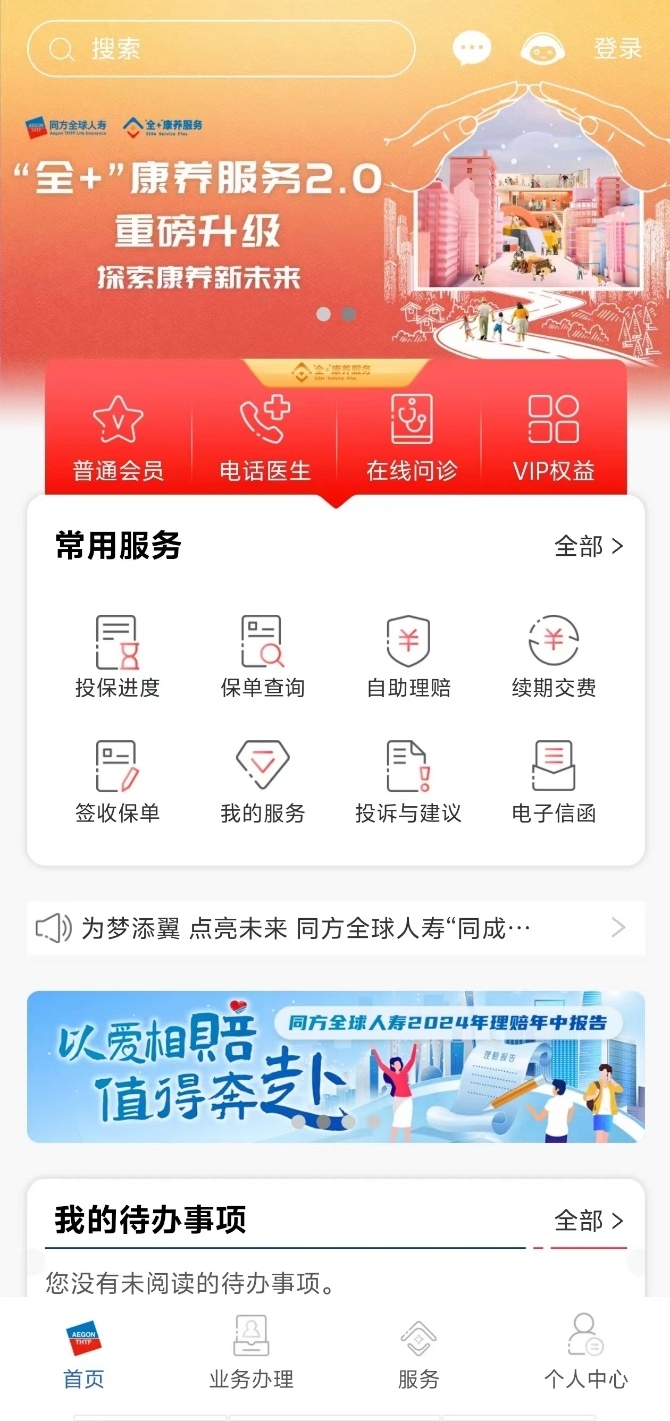Open 续期交费 payment
Viewport: 670px width, 1421px height.
click(554, 657)
